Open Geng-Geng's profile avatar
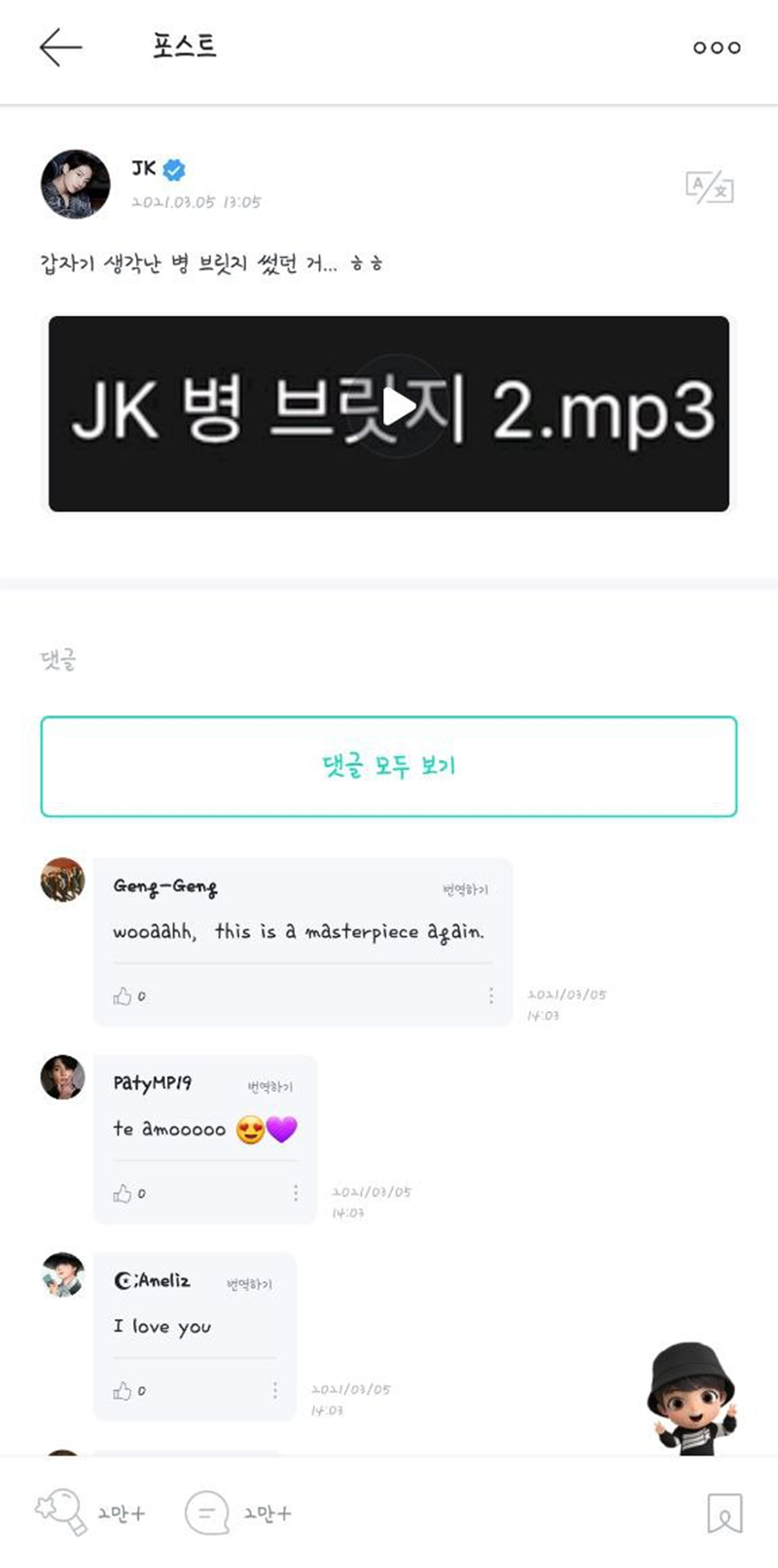Image resolution: width=778 pixels, height=1568 pixels. (62, 881)
